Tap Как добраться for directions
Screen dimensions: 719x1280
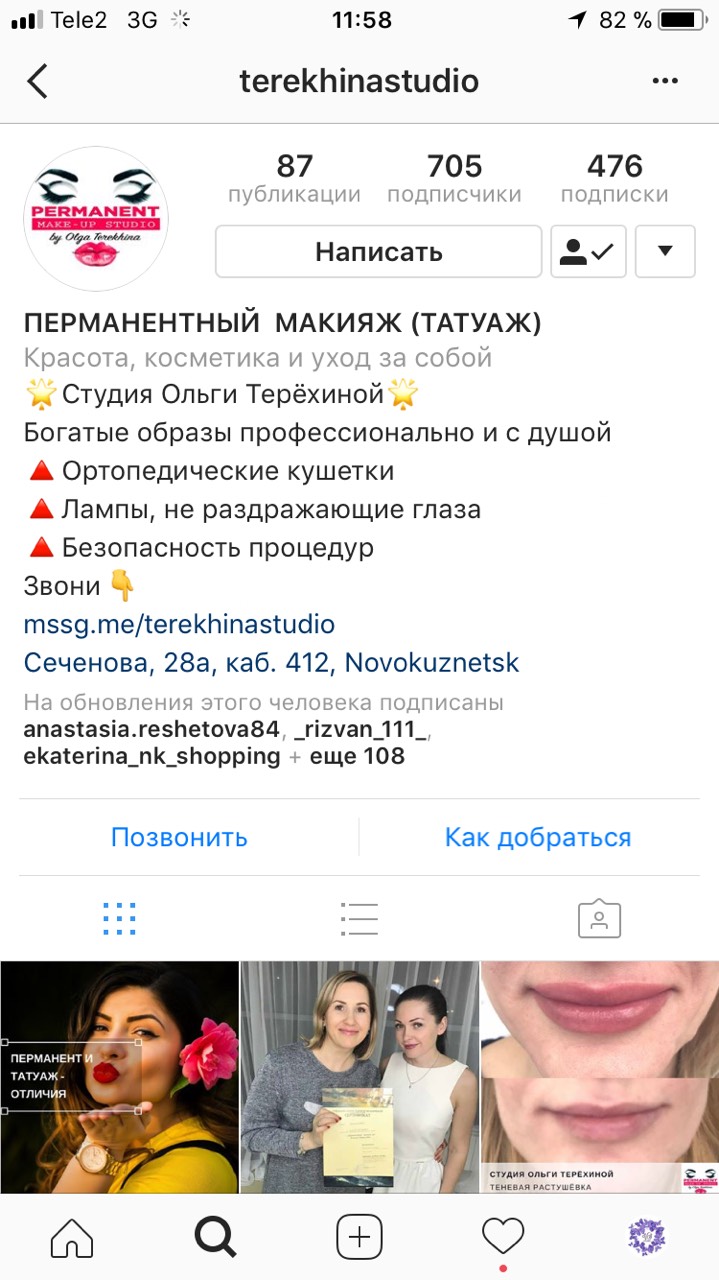[x=538, y=837]
